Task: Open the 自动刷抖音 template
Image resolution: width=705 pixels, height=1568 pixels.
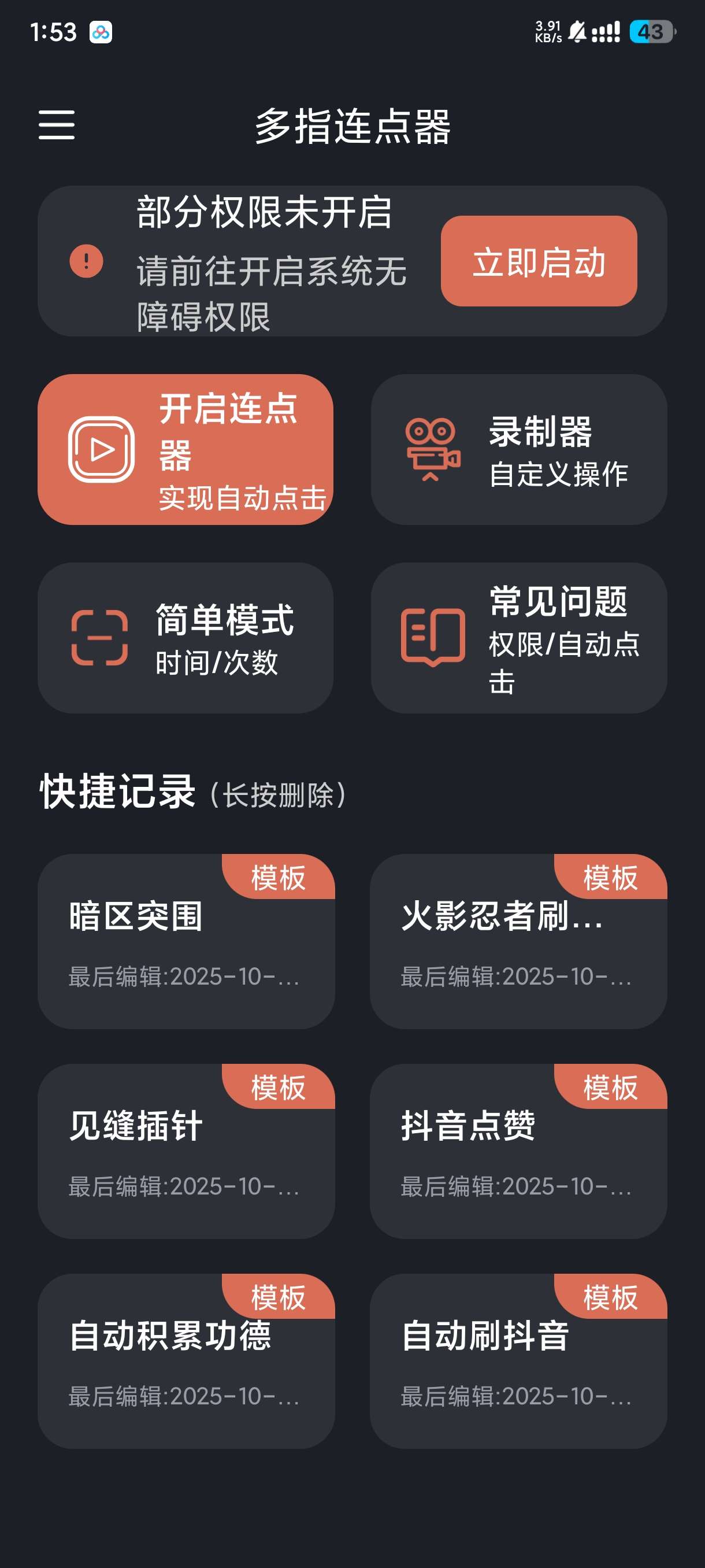Action: tap(518, 1361)
